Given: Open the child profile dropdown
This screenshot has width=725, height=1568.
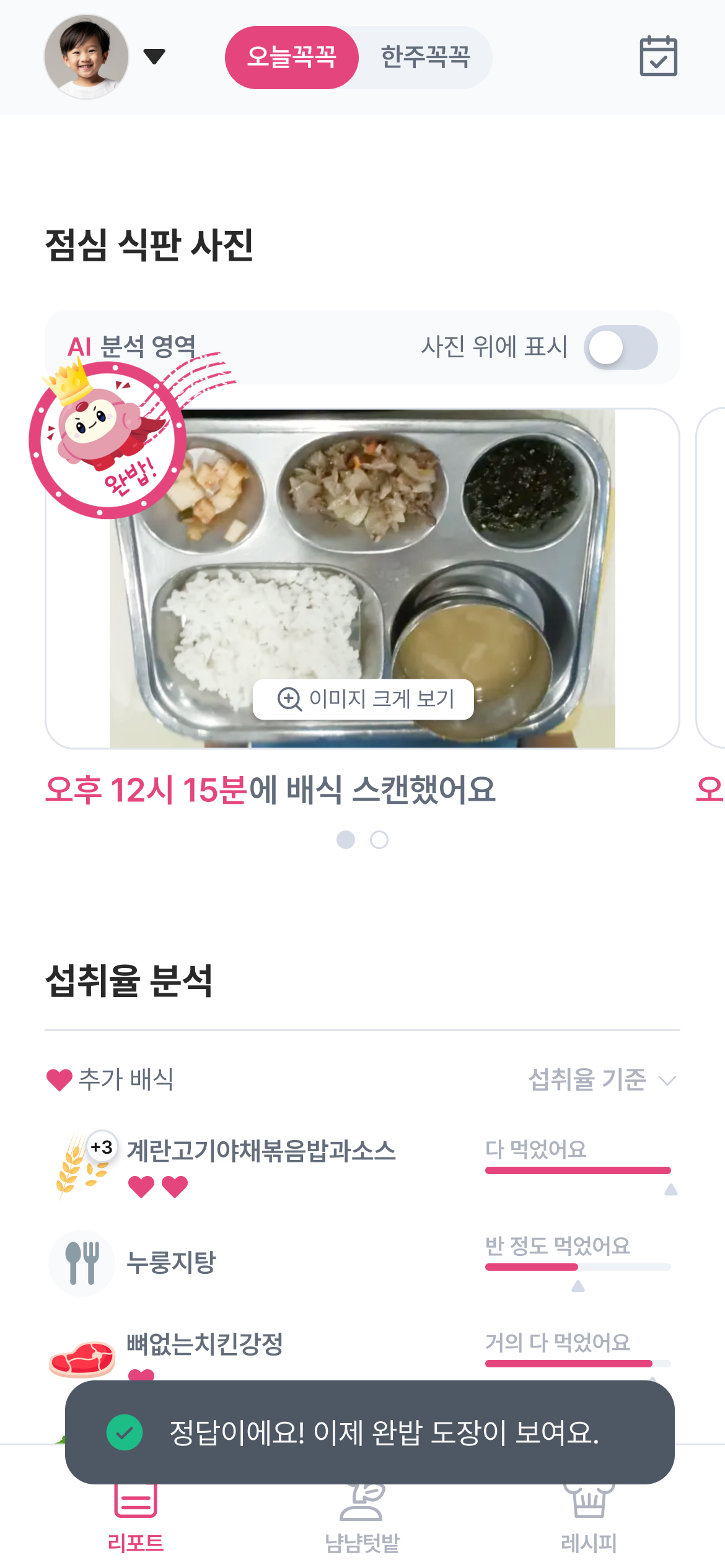Looking at the screenshot, I should (x=154, y=56).
